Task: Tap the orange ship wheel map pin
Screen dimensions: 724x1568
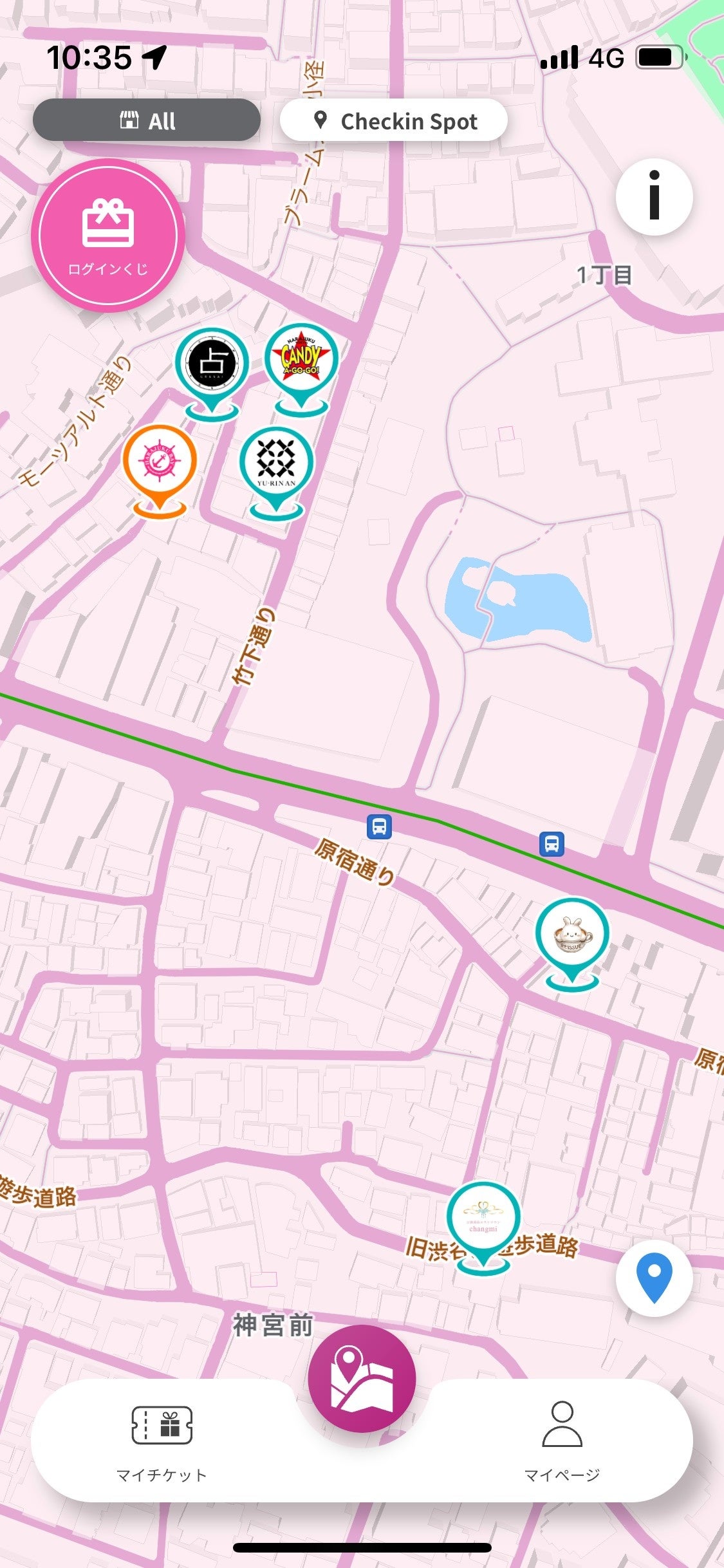Action: point(160,463)
